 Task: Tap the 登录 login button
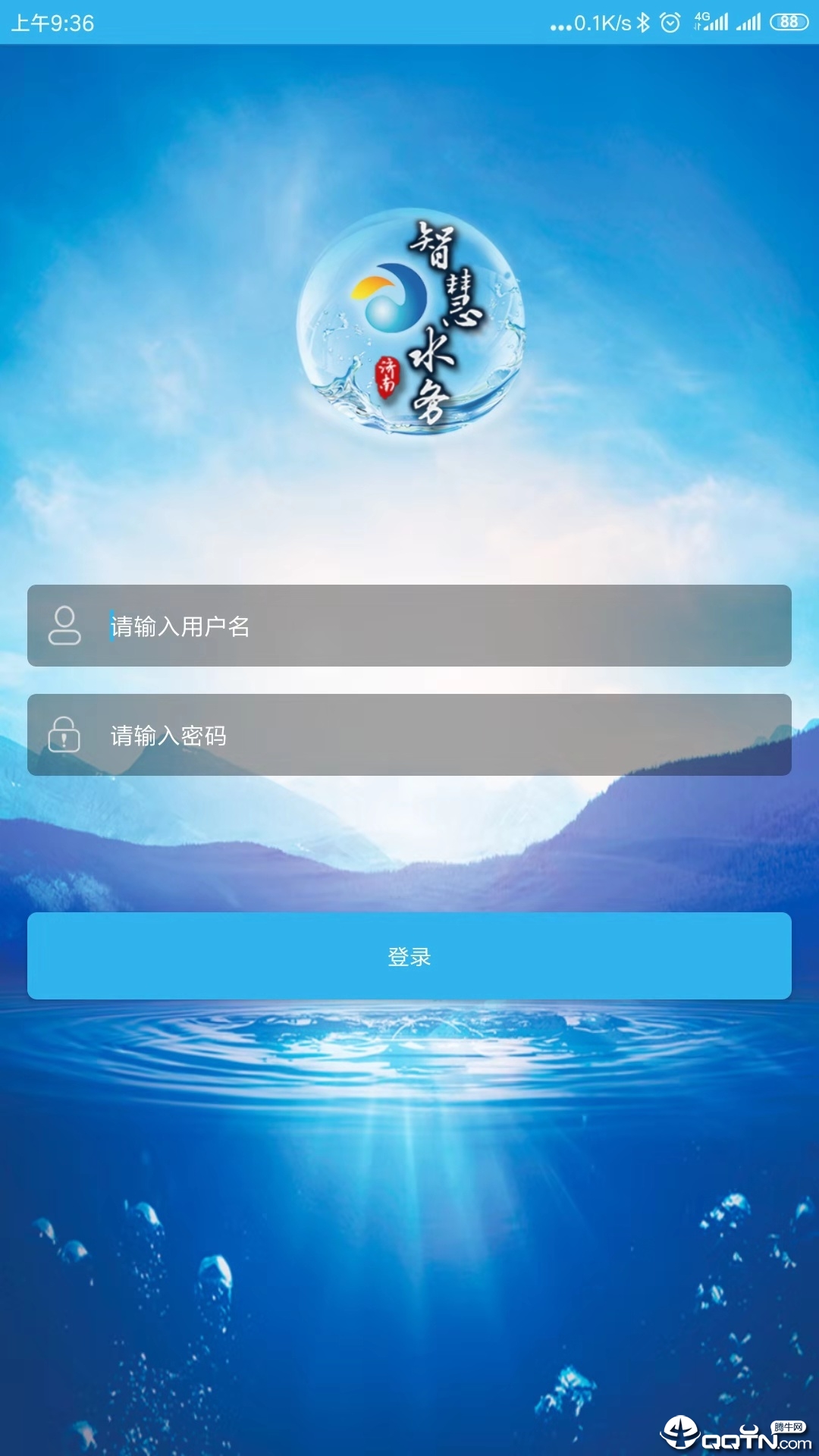click(409, 955)
